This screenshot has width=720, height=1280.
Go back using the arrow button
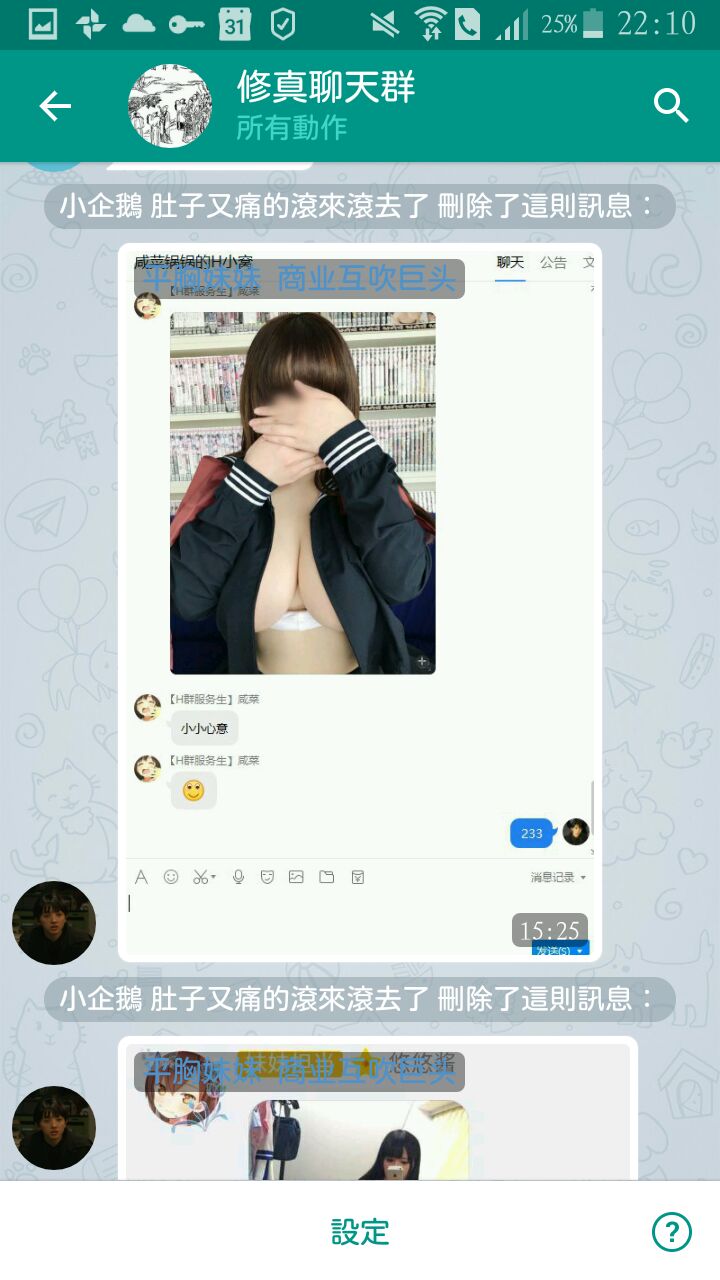click(x=55, y=106)
